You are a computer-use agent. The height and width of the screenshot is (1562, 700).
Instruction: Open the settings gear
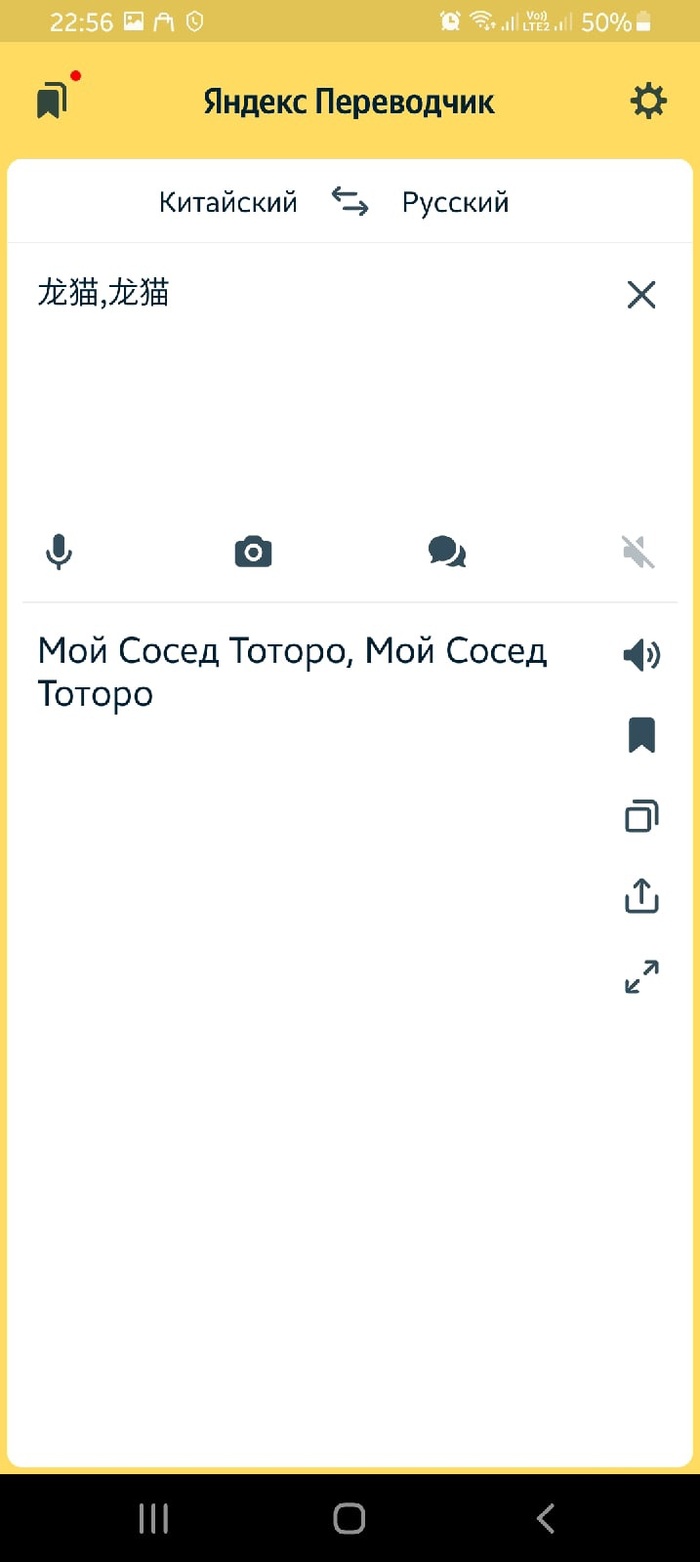coord(648,101)
